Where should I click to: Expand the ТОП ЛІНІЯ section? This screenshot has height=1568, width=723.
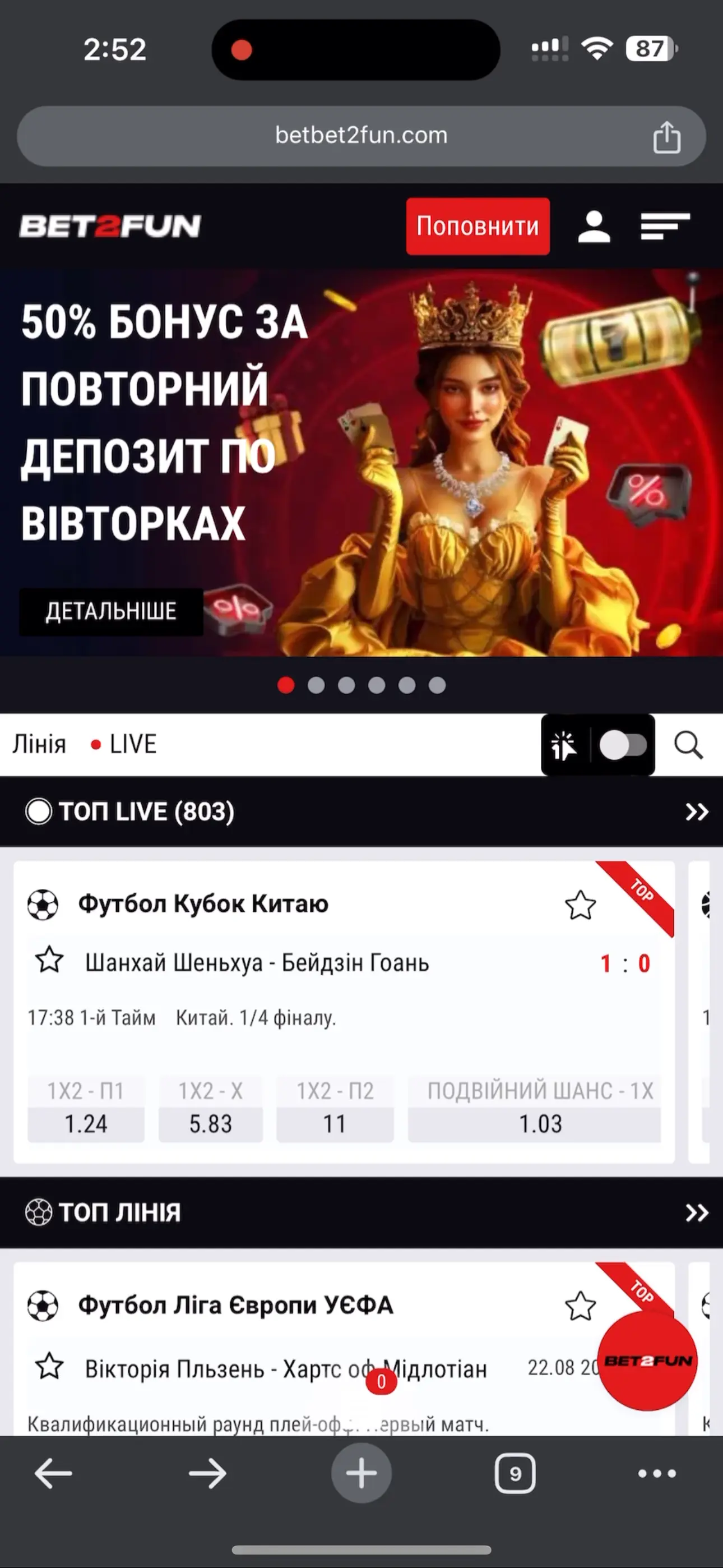pyautogui.click(x=697, y=1212)
